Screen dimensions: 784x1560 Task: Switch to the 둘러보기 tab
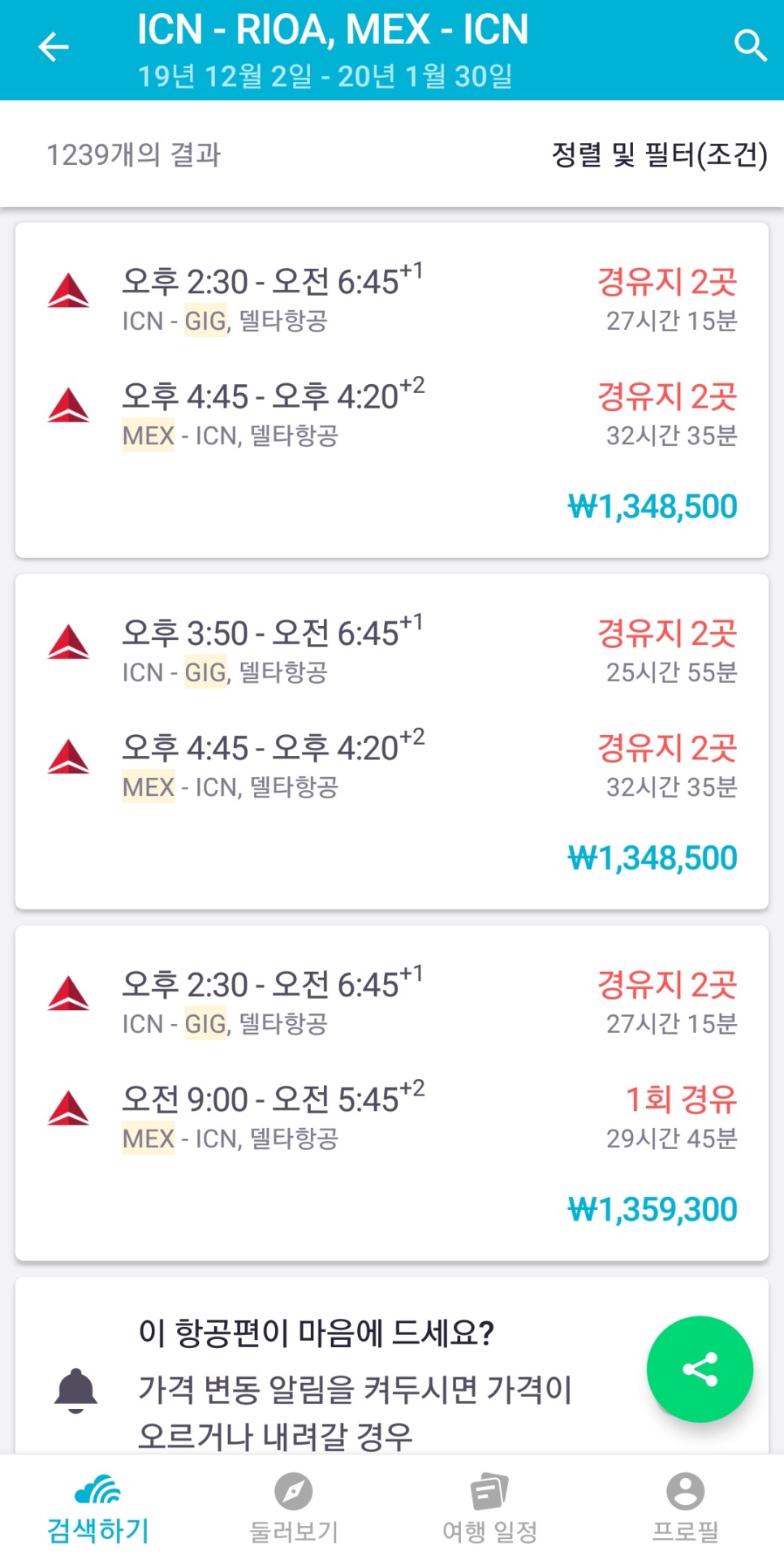(294, 1509)
